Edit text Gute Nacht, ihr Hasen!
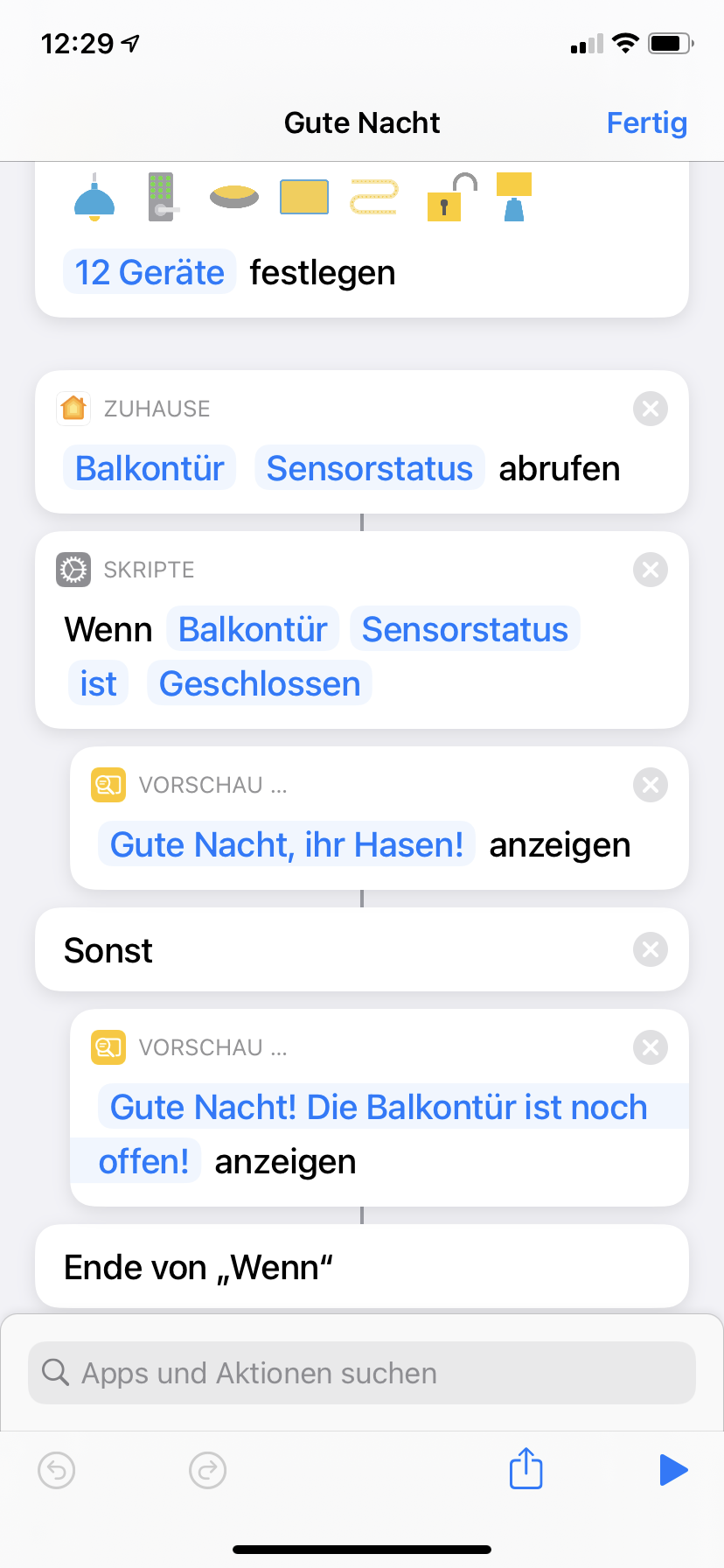 286,844
